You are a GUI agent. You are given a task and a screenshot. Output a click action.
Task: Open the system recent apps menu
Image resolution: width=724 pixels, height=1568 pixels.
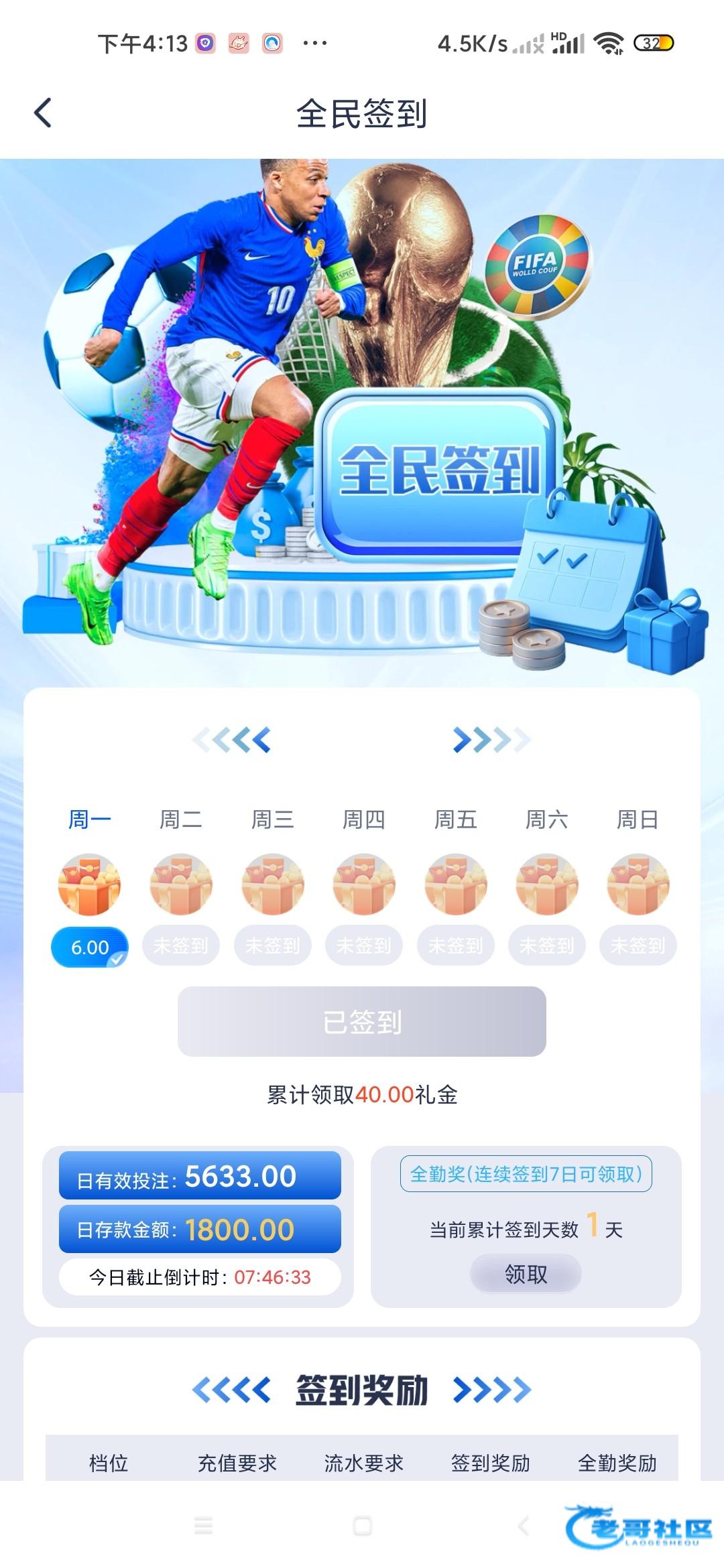203,1526
